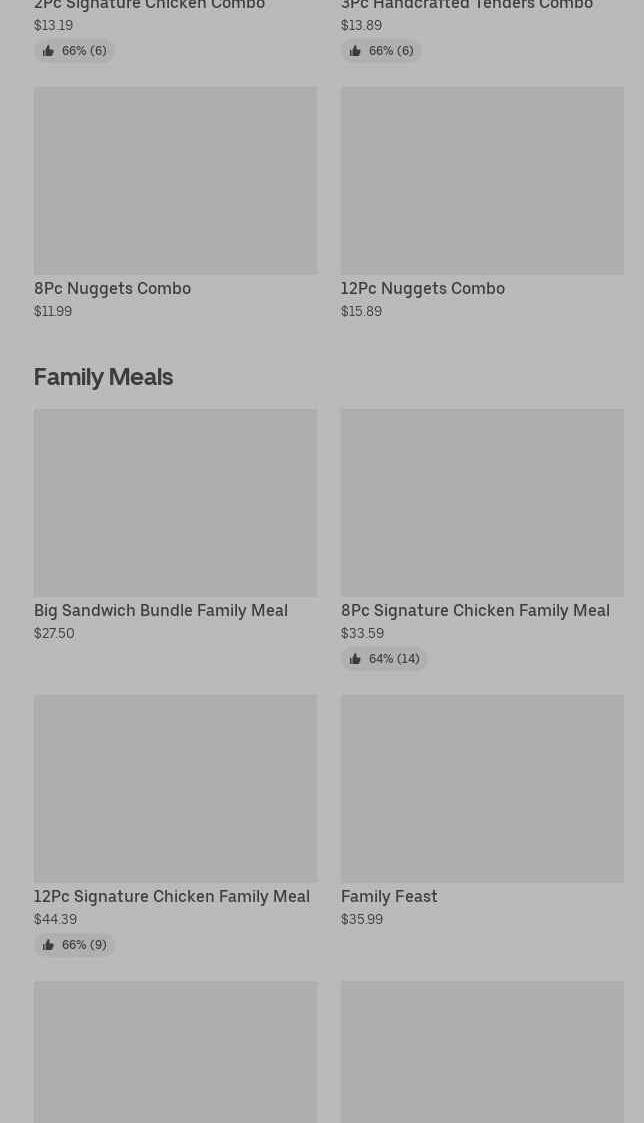Select Big Sandwich Bundle Family Meal
Image resolution: width=644 pixels, height=1123 pixels.
tap(176, 525)
